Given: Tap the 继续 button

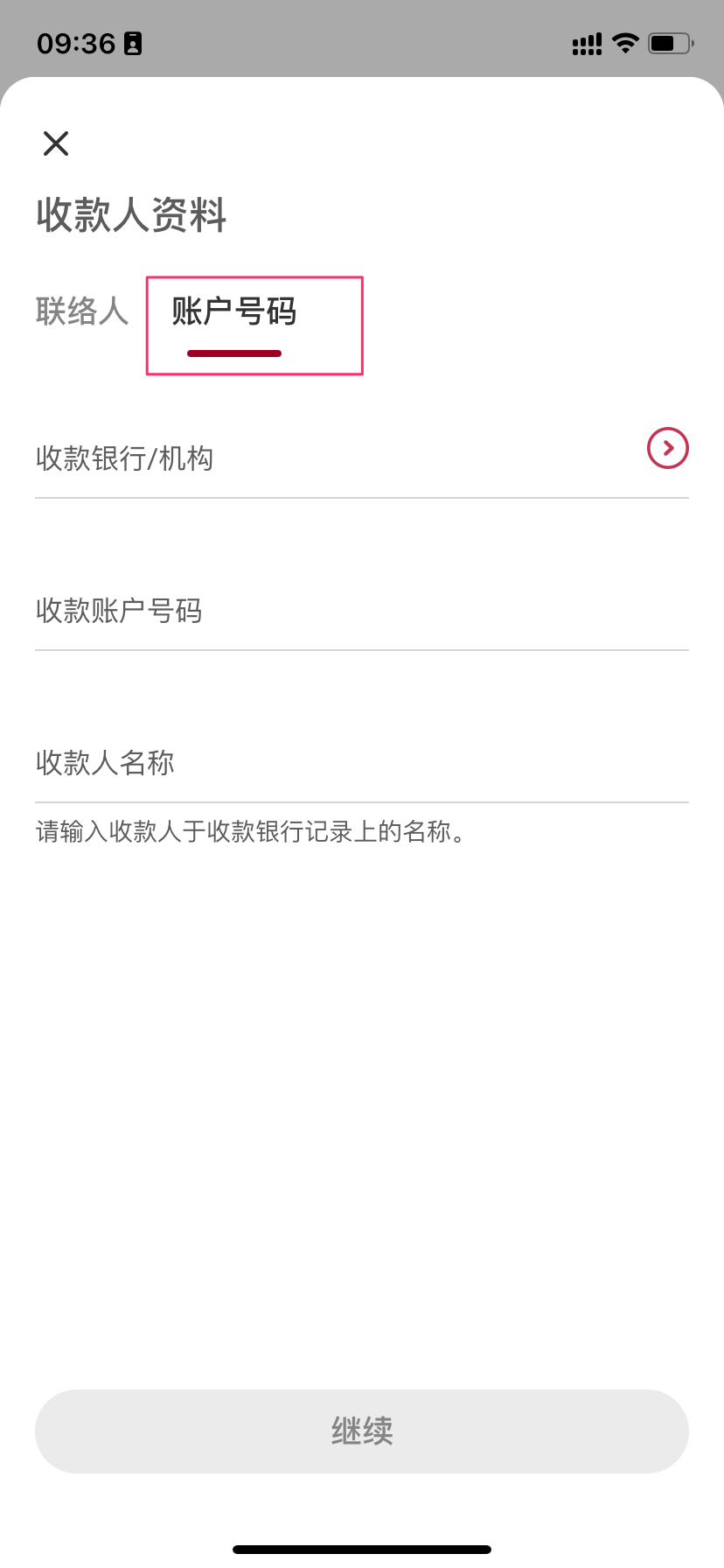Looking at the screenshot, I should (362, 1431).
